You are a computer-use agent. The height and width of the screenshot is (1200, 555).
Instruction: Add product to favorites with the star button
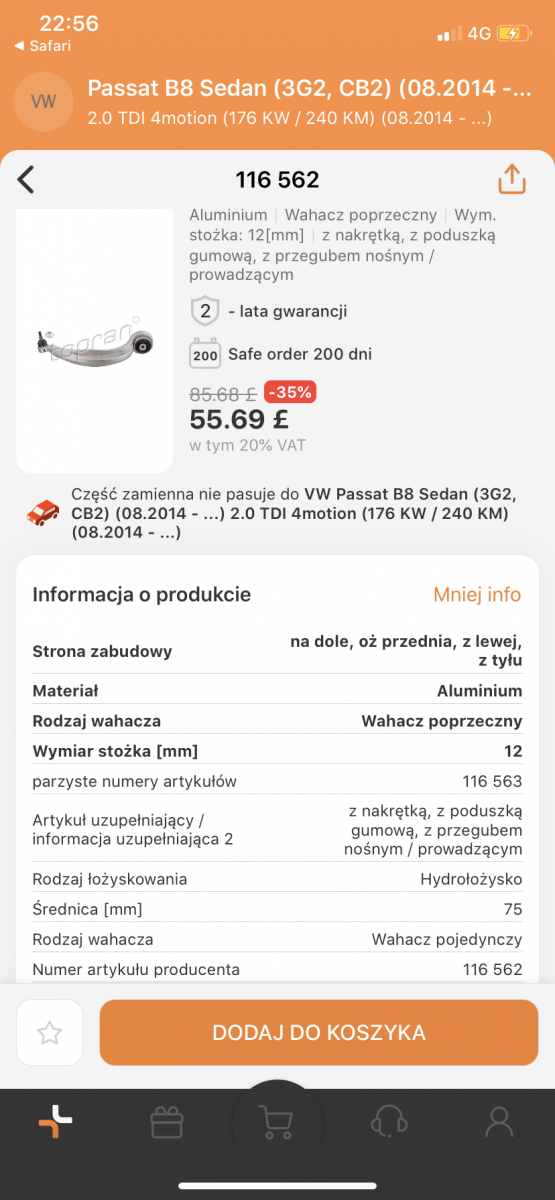[50, 1033]
